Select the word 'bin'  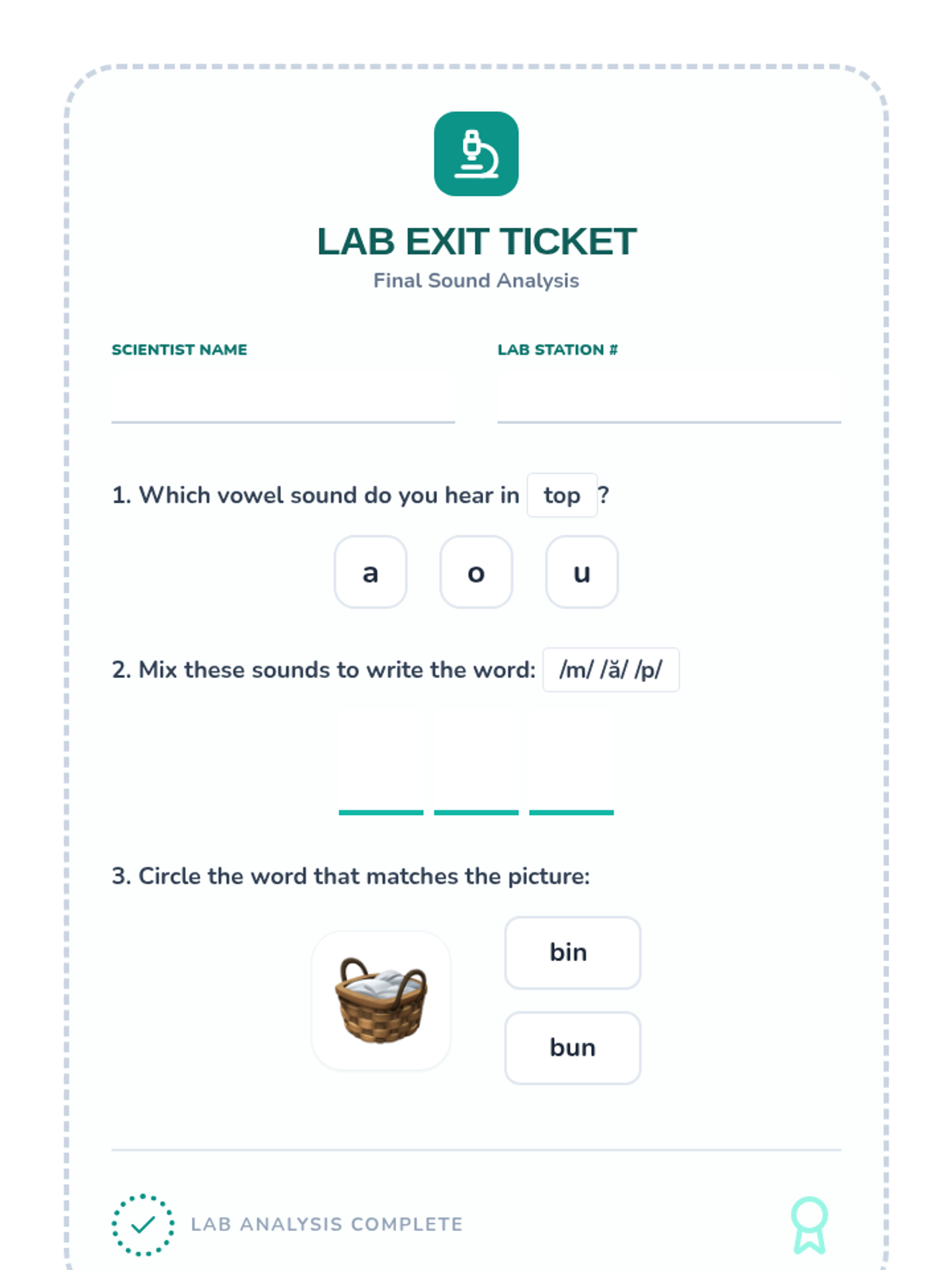pyautogui.click(x=573, y=952)
